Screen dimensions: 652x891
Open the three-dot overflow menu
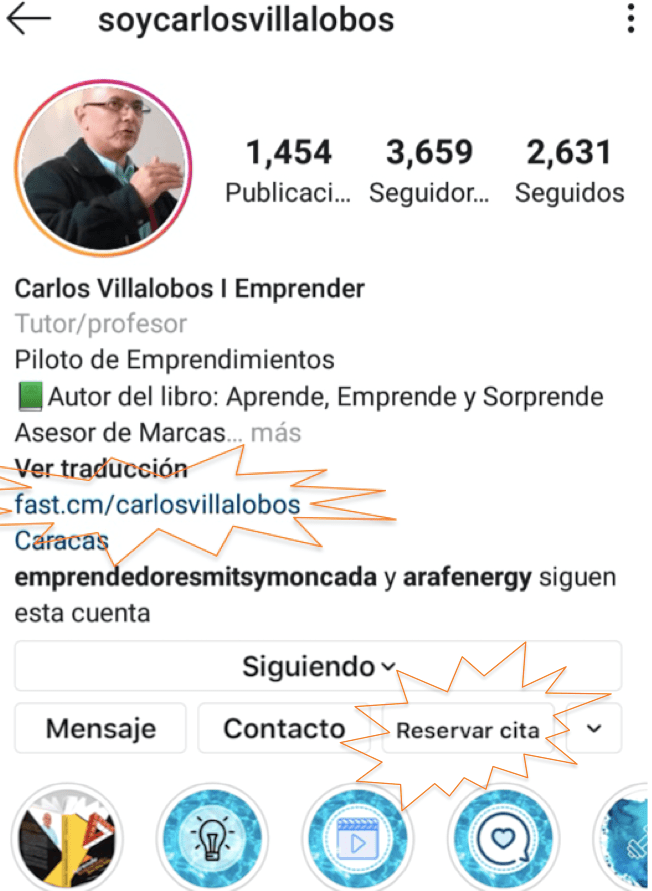coord(630,19)
